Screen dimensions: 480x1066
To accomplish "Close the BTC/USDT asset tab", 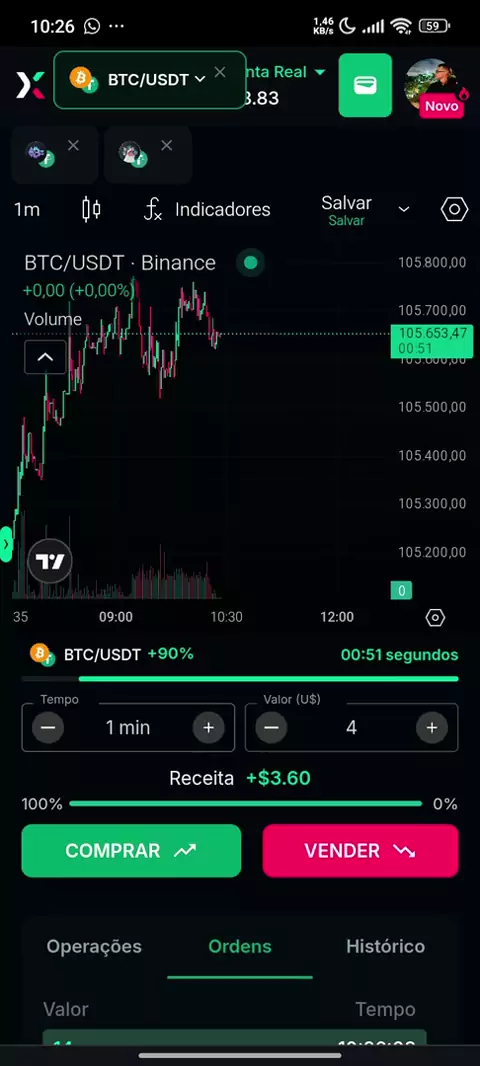I will (220, 72).
